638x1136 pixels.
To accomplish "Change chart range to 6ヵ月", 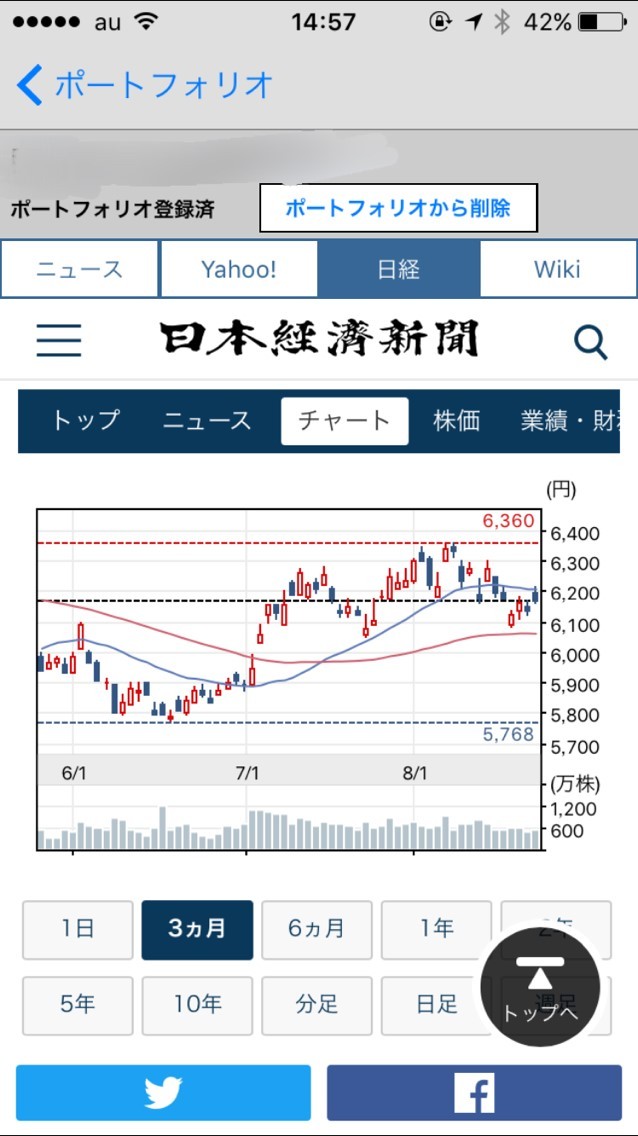I will 317,929.
